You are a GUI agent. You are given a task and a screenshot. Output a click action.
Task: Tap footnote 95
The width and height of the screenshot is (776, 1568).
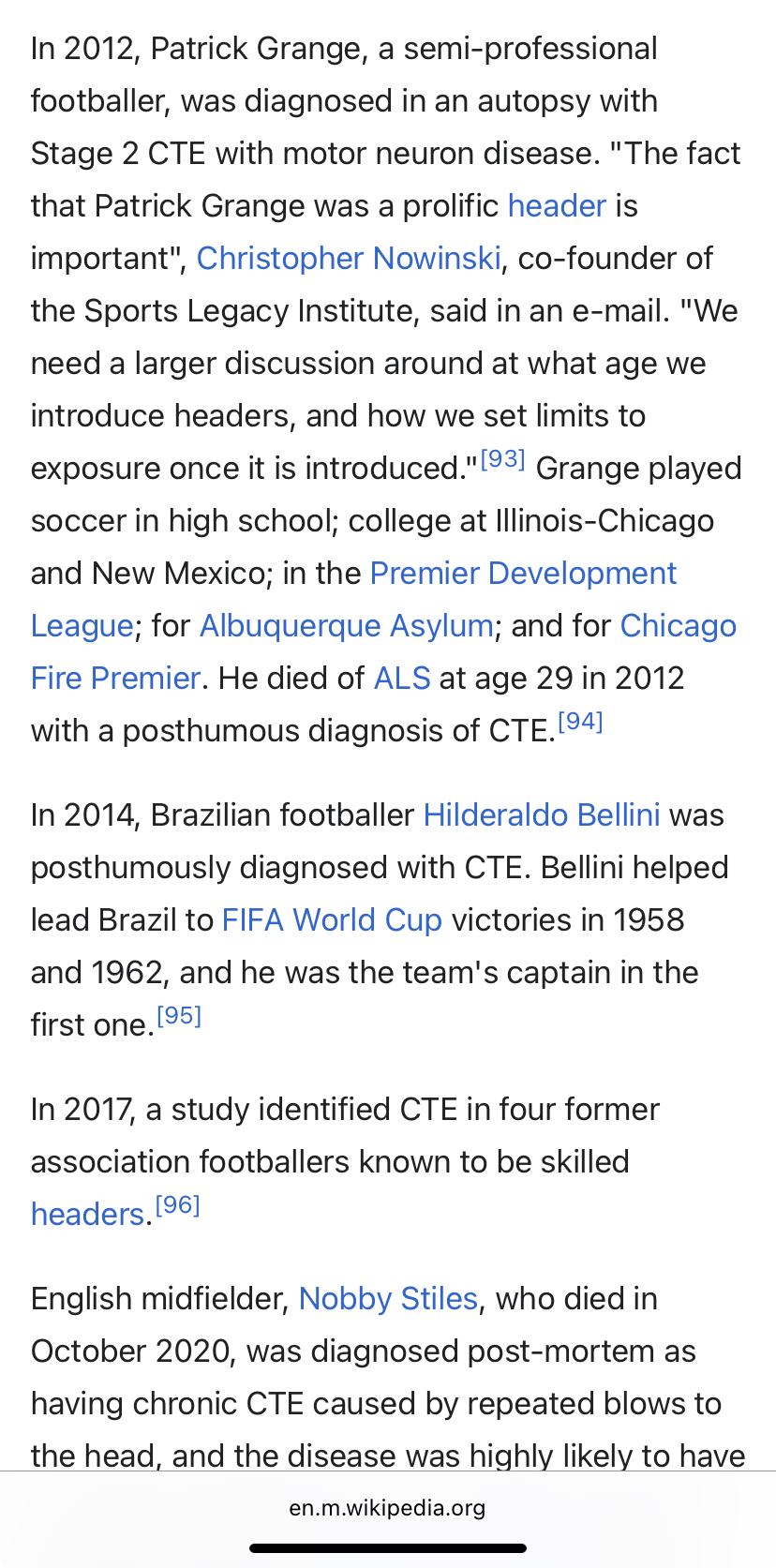click(179, 1015)
